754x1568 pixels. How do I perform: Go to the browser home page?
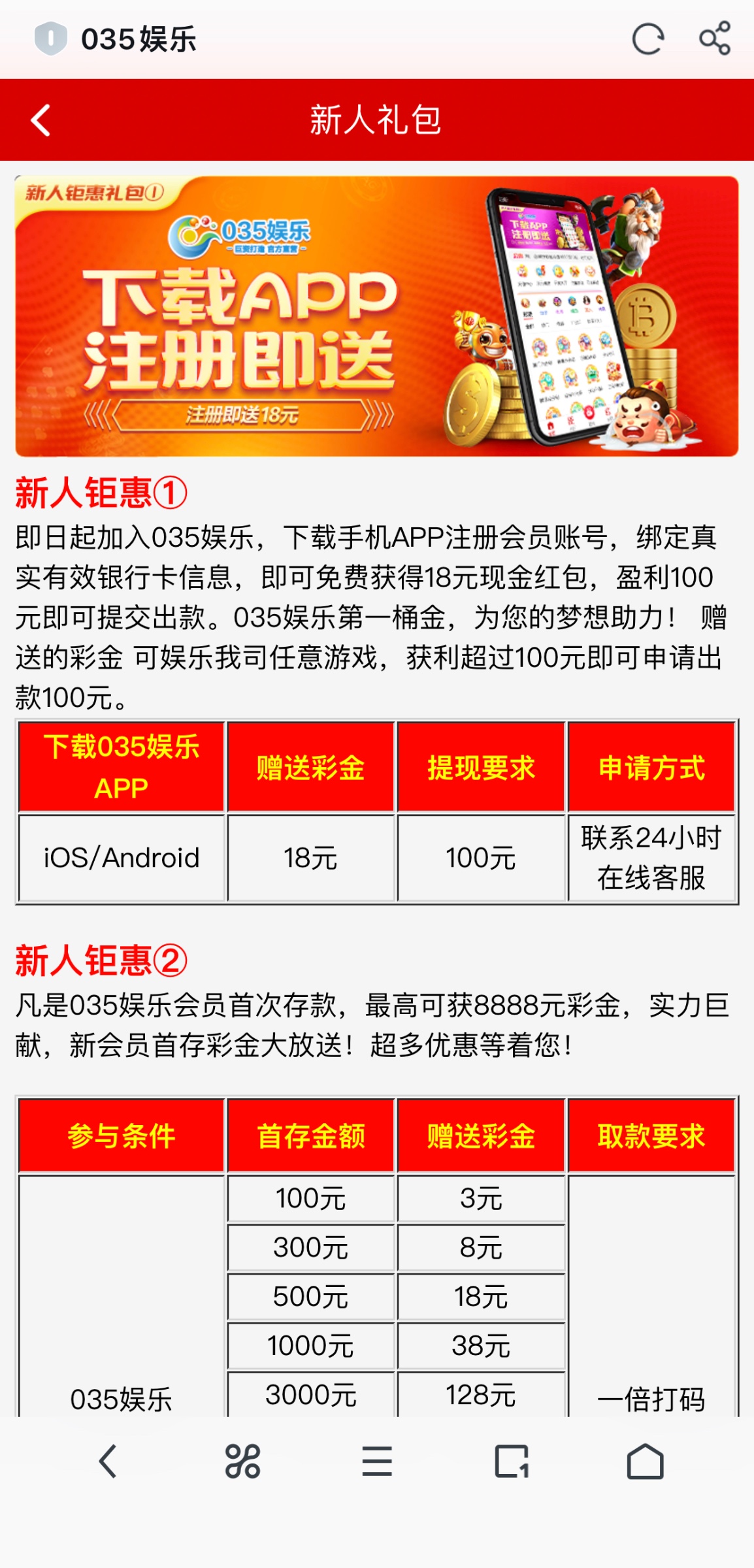pos(645,1462)
